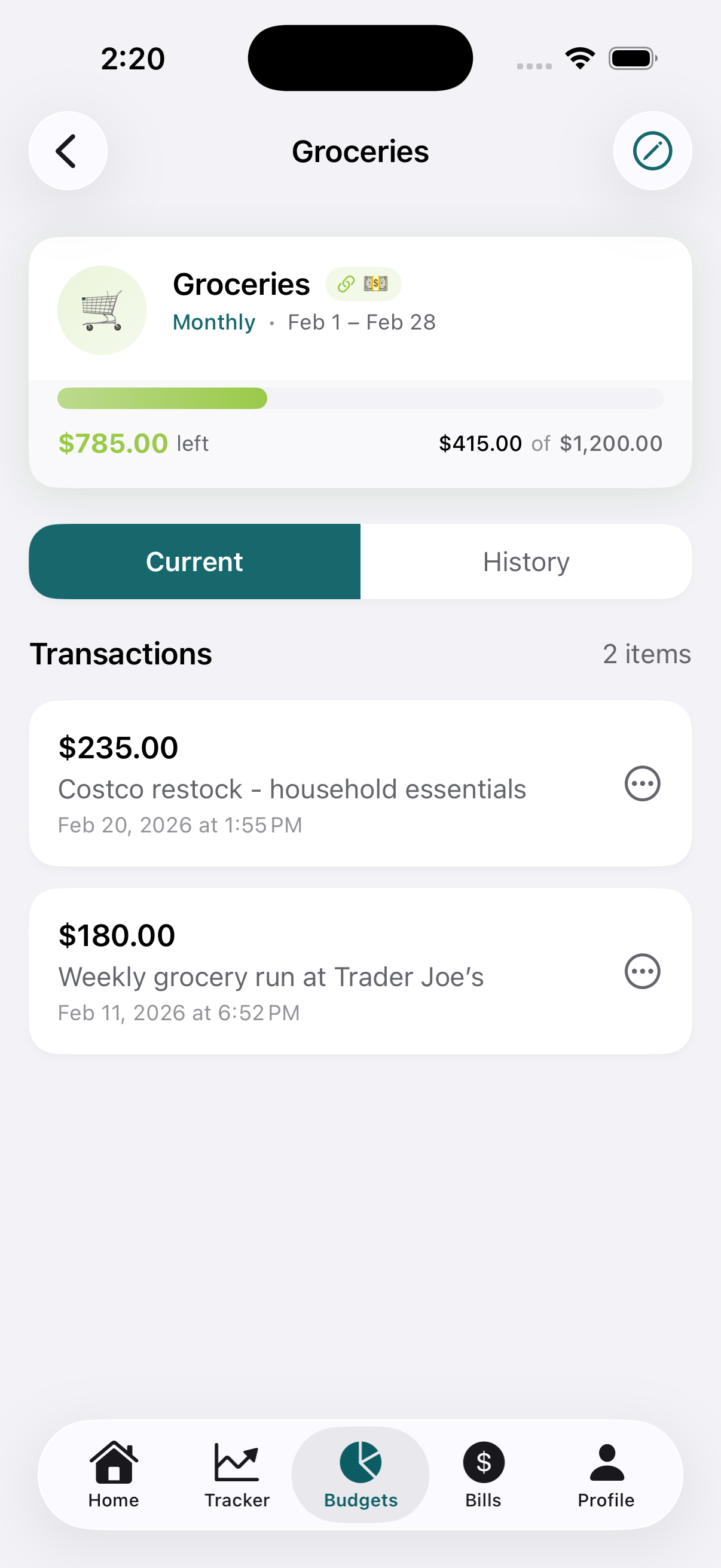Tap the money banknote badge
Image resolution: width=721 pixels, height=1568 pixels.
click(x=375, y=283)
